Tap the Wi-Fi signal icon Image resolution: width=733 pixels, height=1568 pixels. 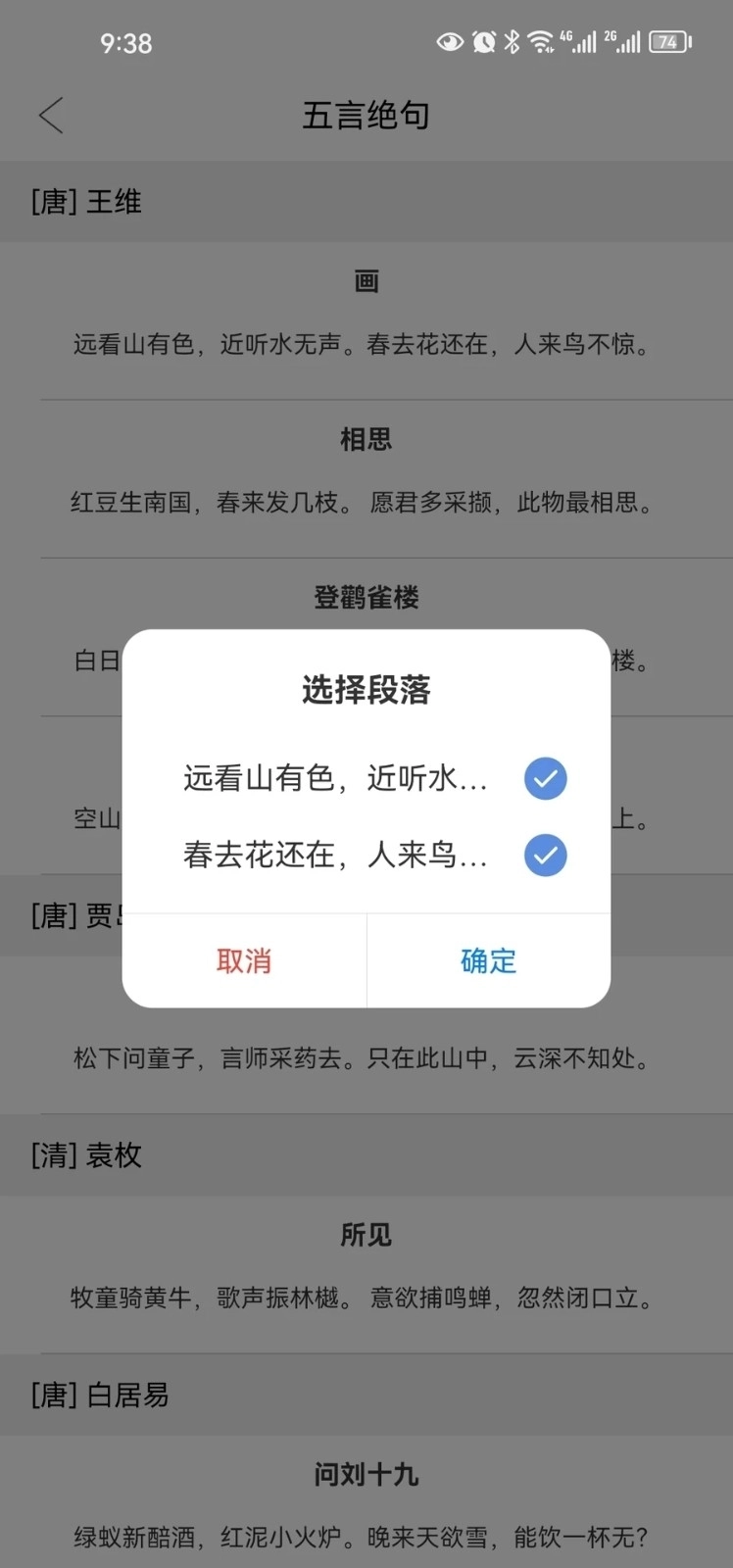point(541,42)
